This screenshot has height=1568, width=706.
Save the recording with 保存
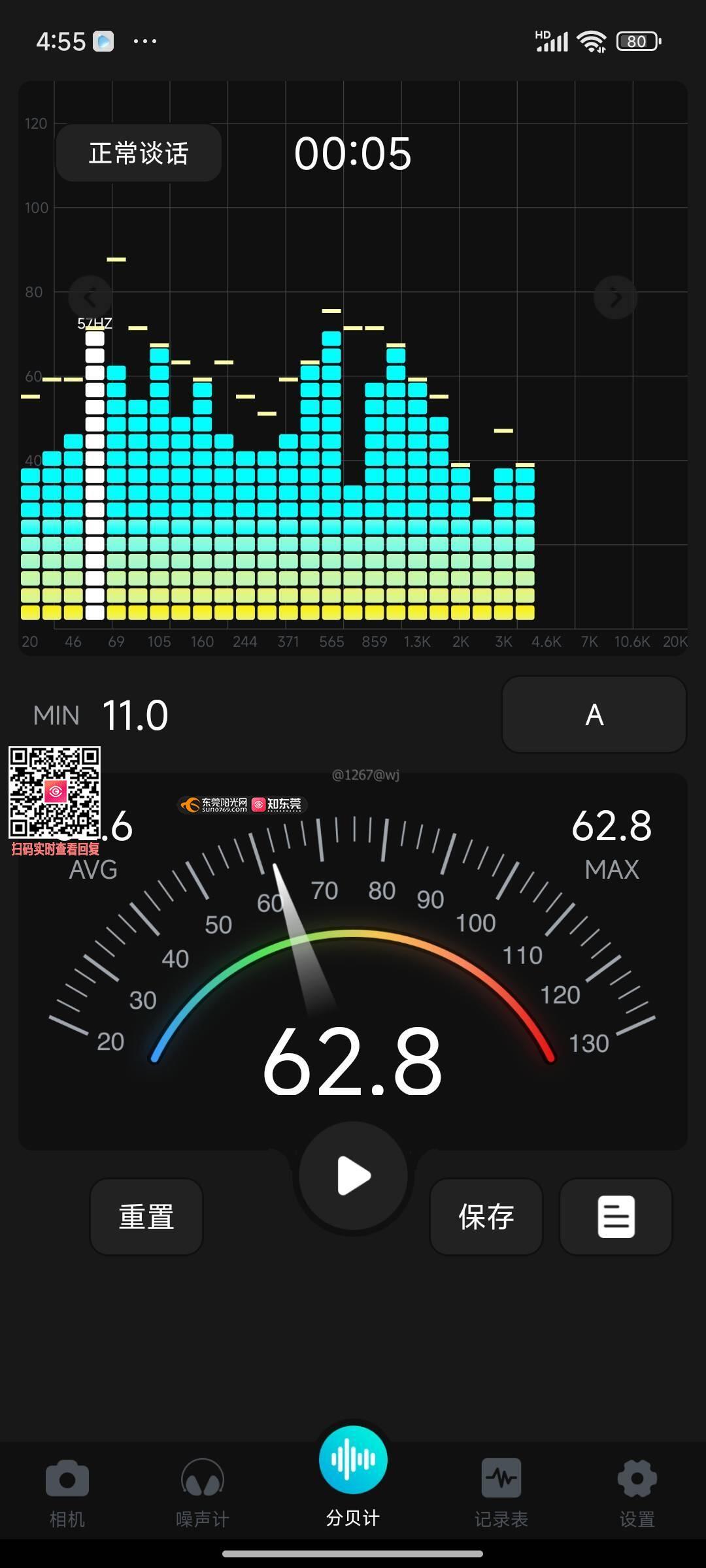click(x=486, y=1217)
